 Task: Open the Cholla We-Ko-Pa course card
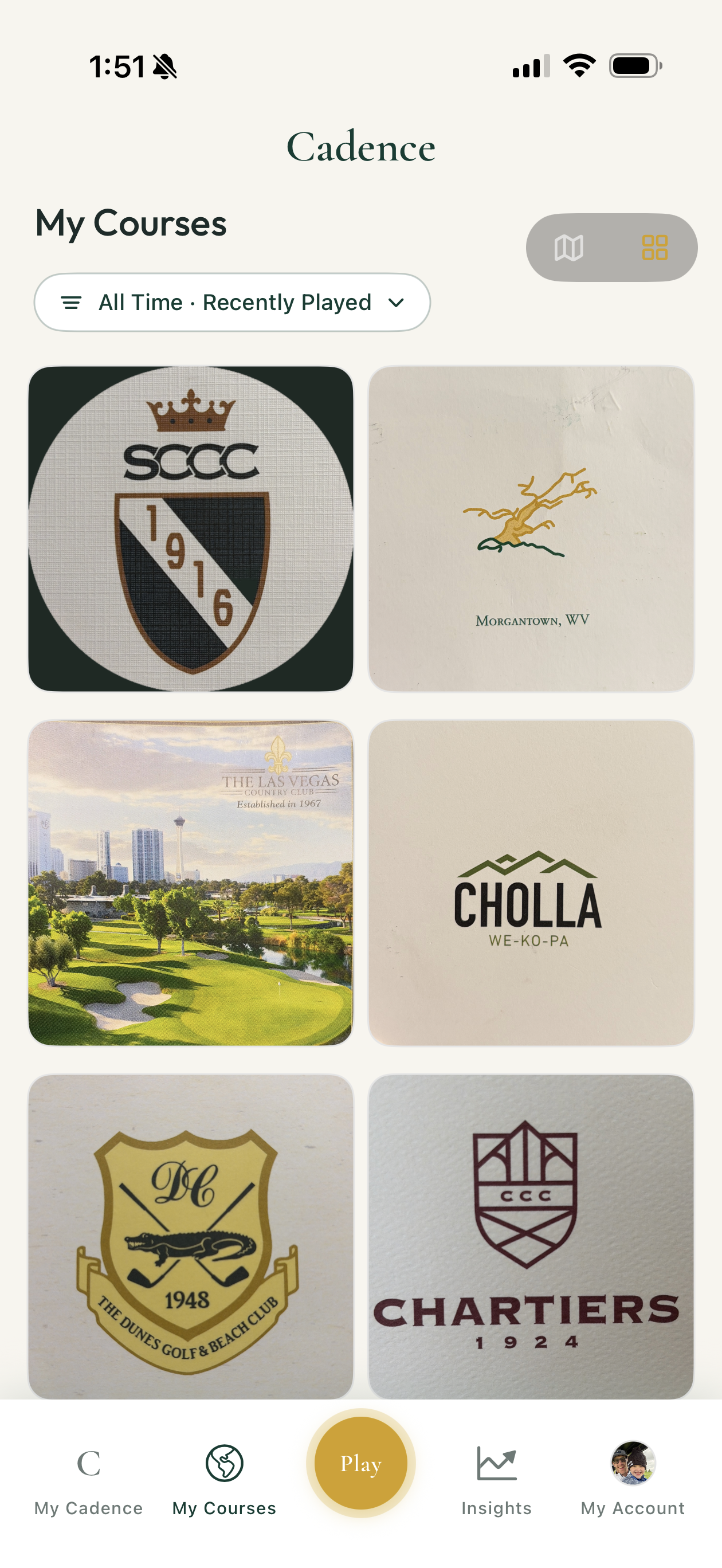pos(531,883)
